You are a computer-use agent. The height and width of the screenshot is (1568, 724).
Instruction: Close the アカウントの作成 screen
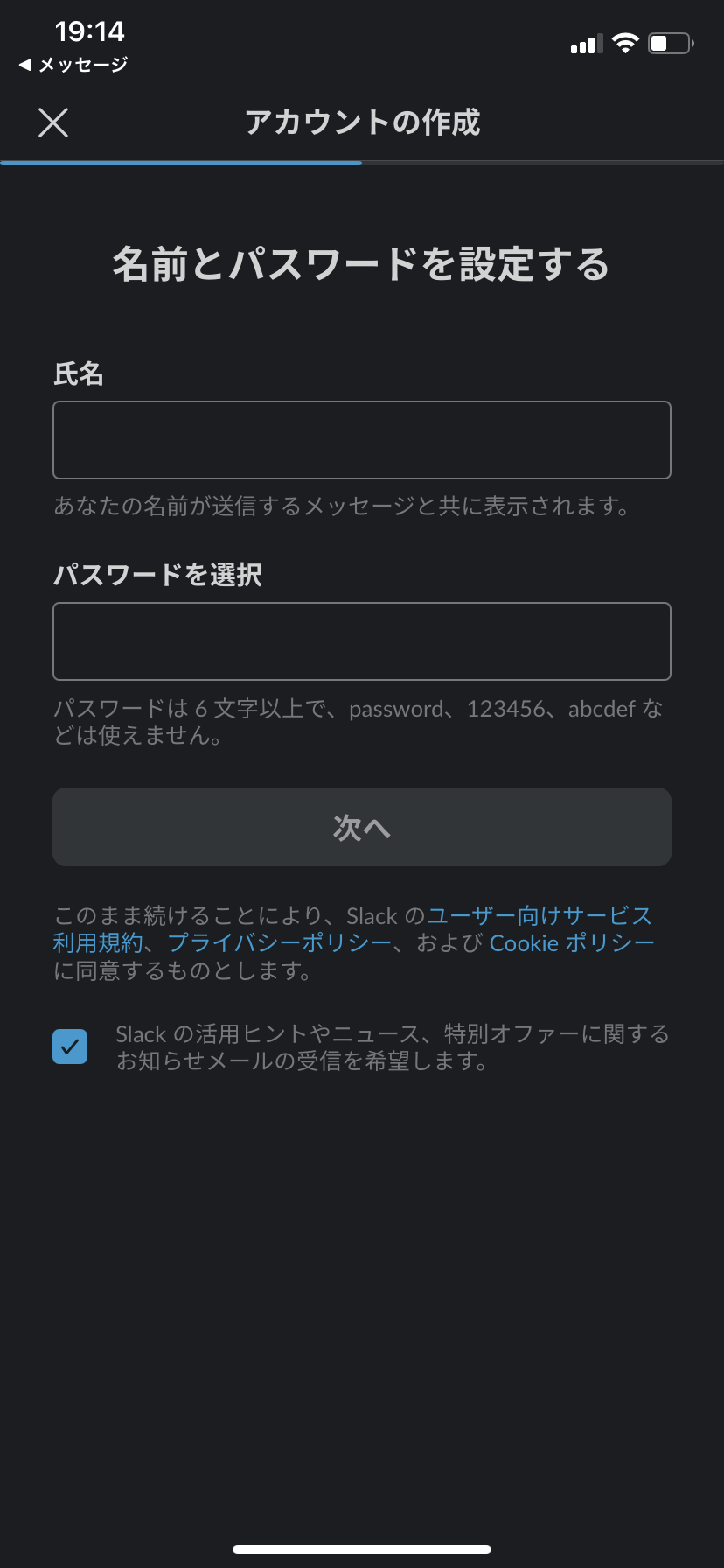pyautogui.click(x=53, y=123)
